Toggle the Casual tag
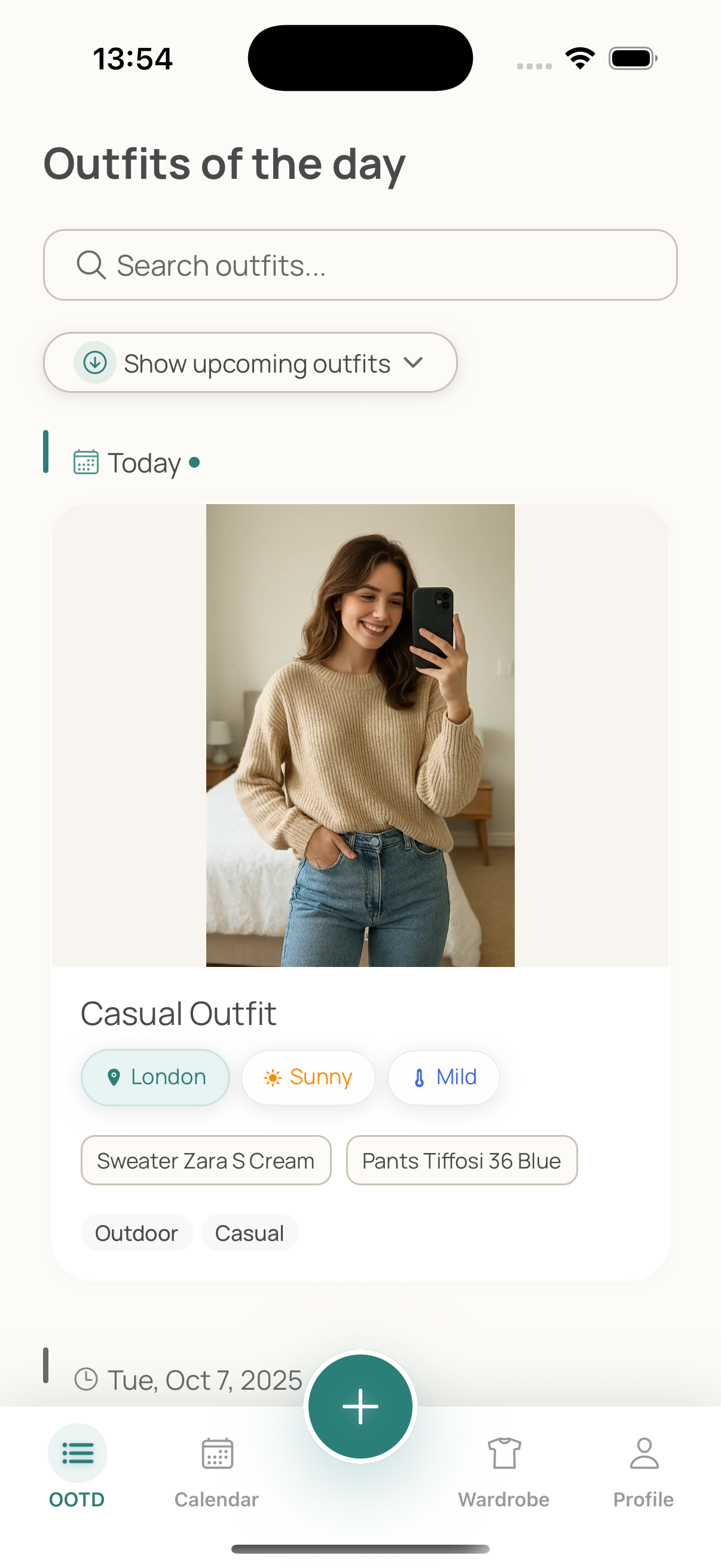Image resolution: width=721 pixels, height=1568 pixels. [x=249, y=1233]
